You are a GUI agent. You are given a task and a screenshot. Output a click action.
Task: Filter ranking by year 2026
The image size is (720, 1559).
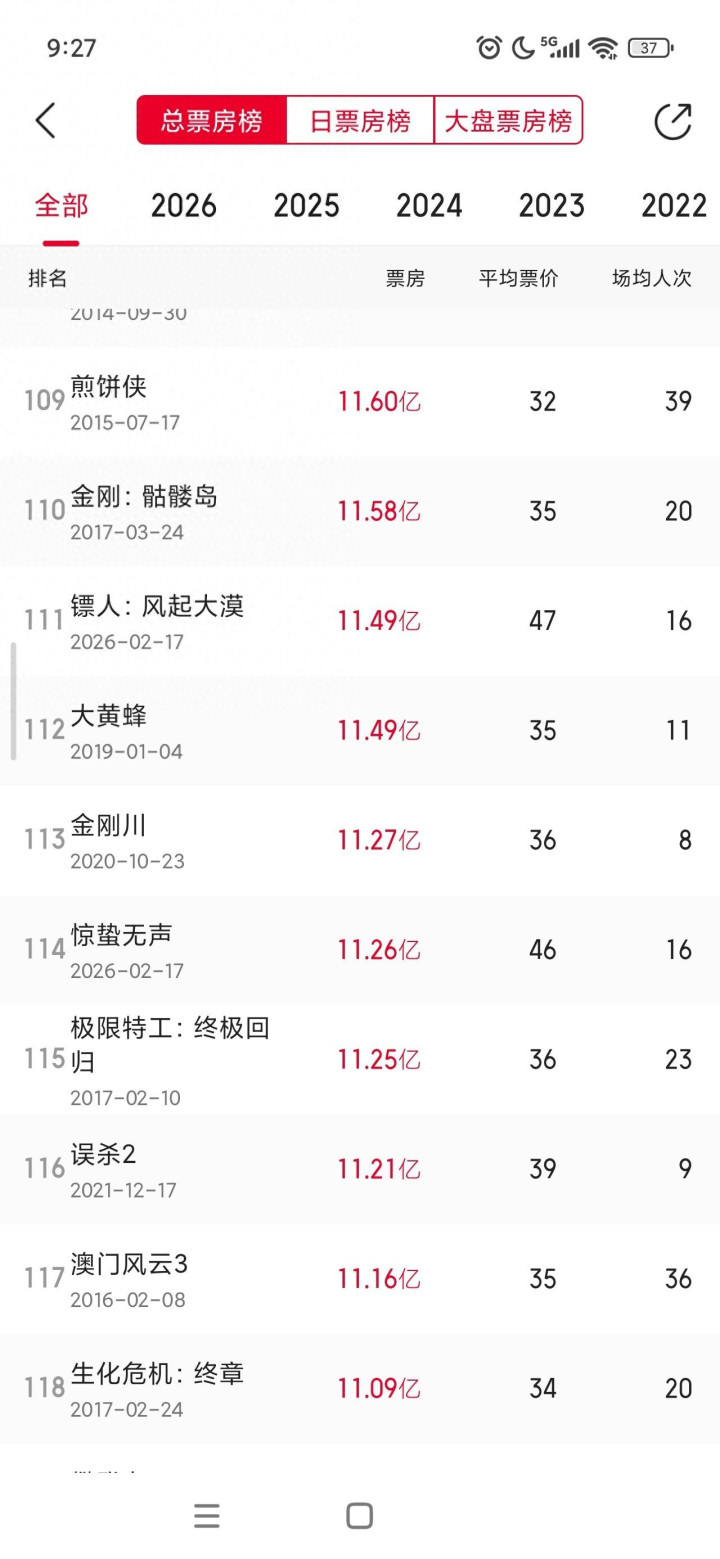[x=183, y=206]
